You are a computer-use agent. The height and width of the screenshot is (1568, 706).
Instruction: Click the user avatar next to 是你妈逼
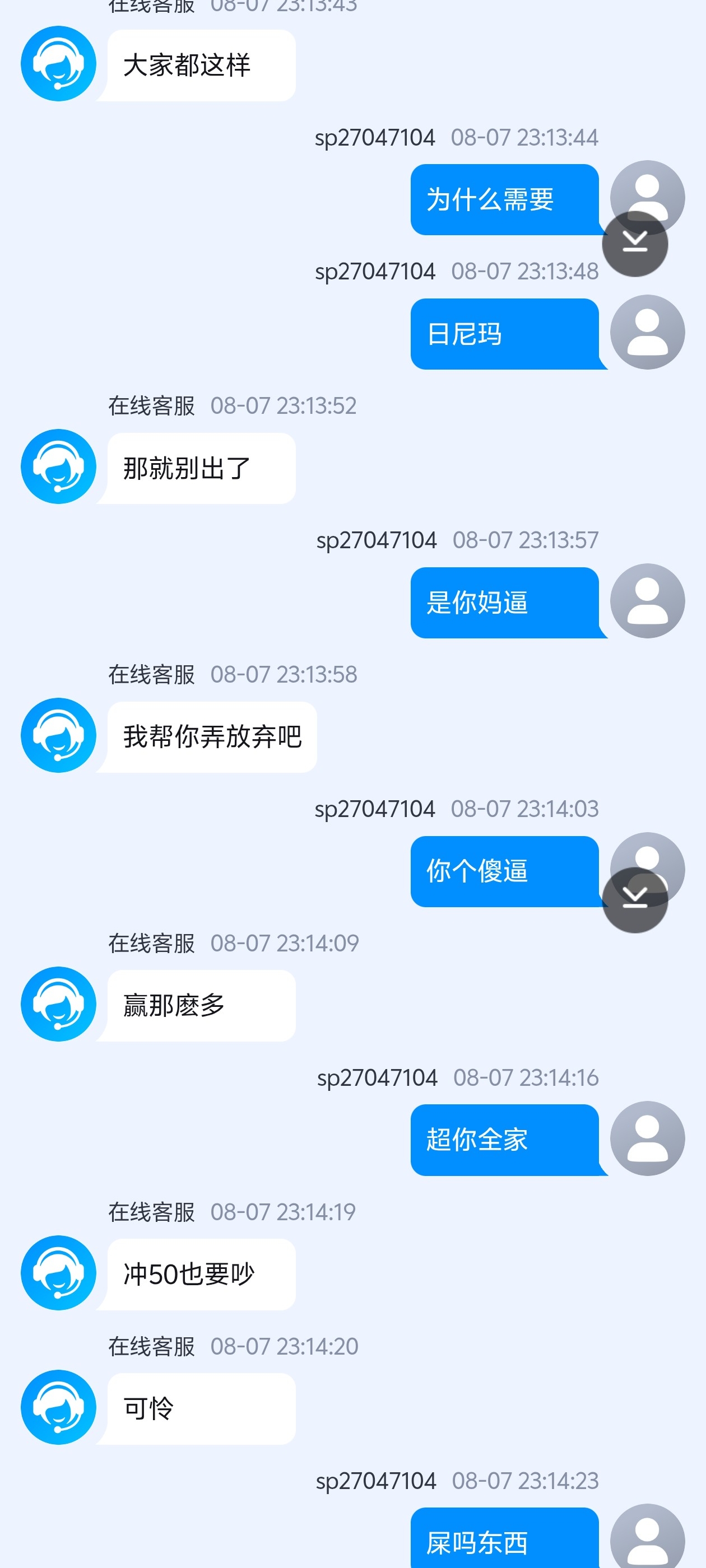tap(648, 602)
